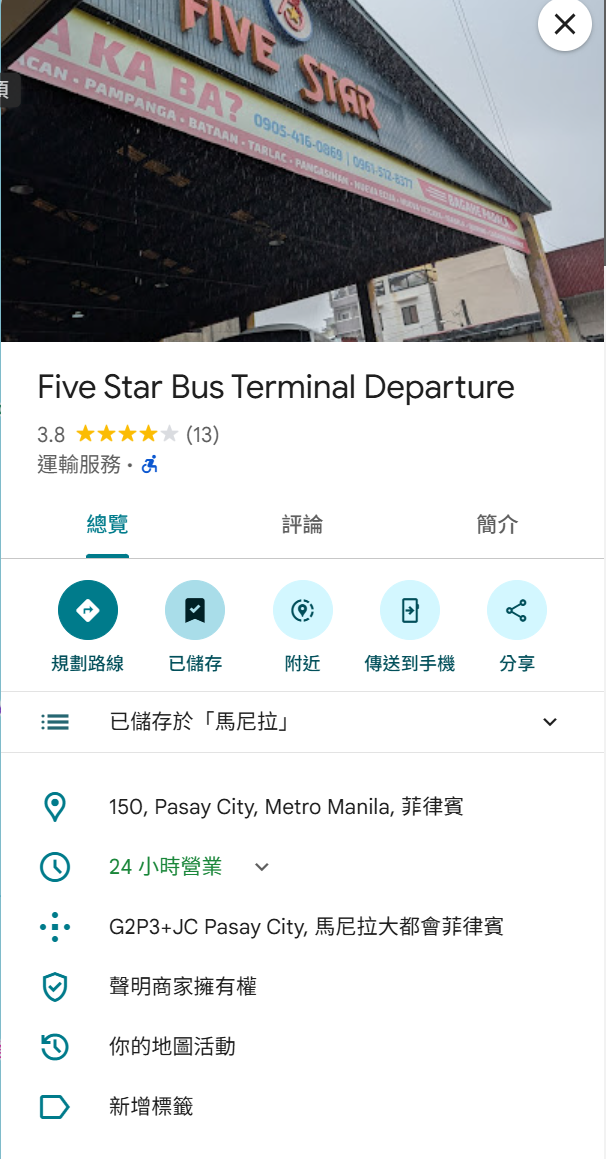Tap the plus code G2P3+JC row
Screen dimensions: 606x1159
pyautogui.click(x=305, y=927)
